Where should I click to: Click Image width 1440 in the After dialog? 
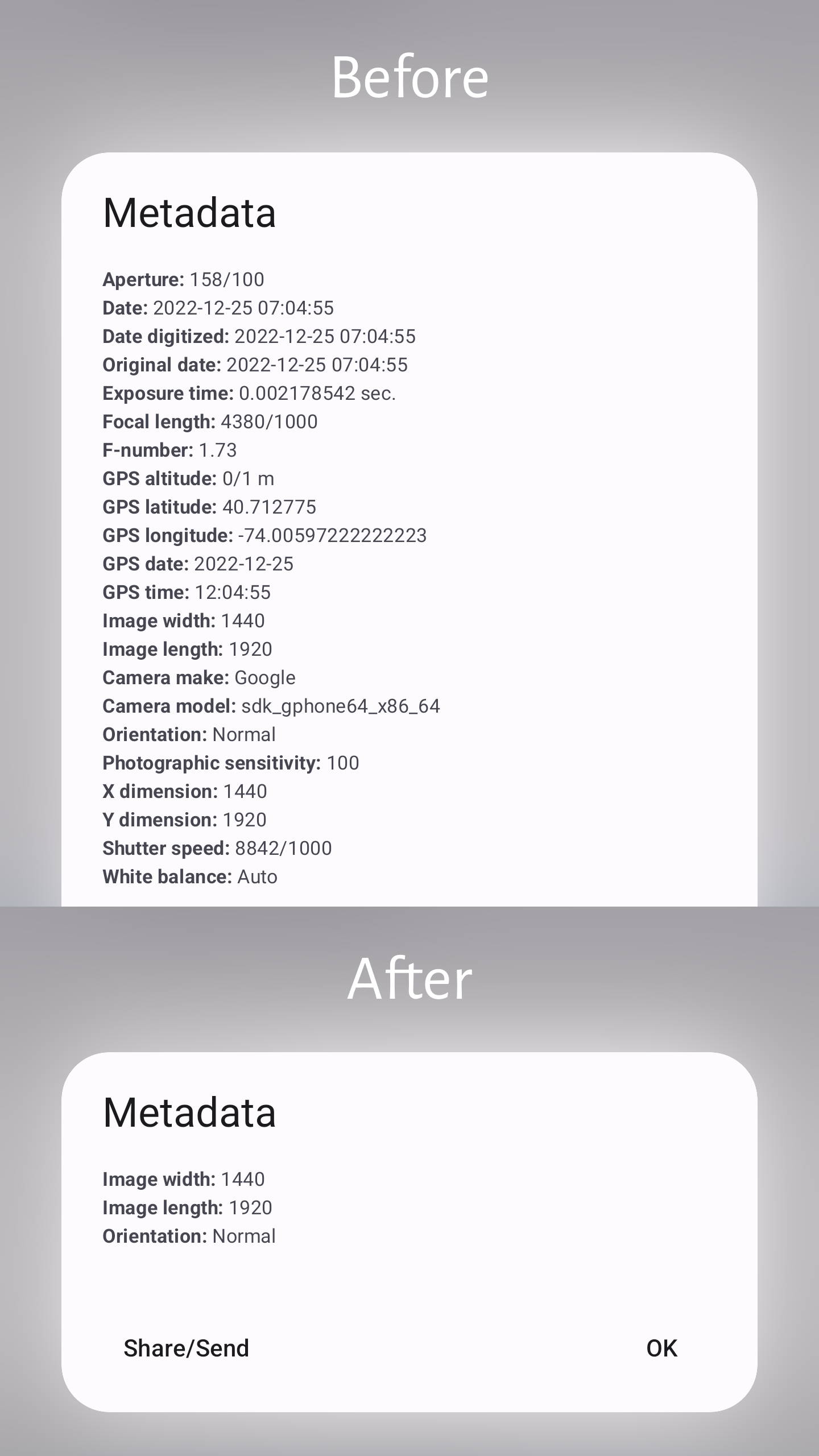click(x=183, y=1179)
